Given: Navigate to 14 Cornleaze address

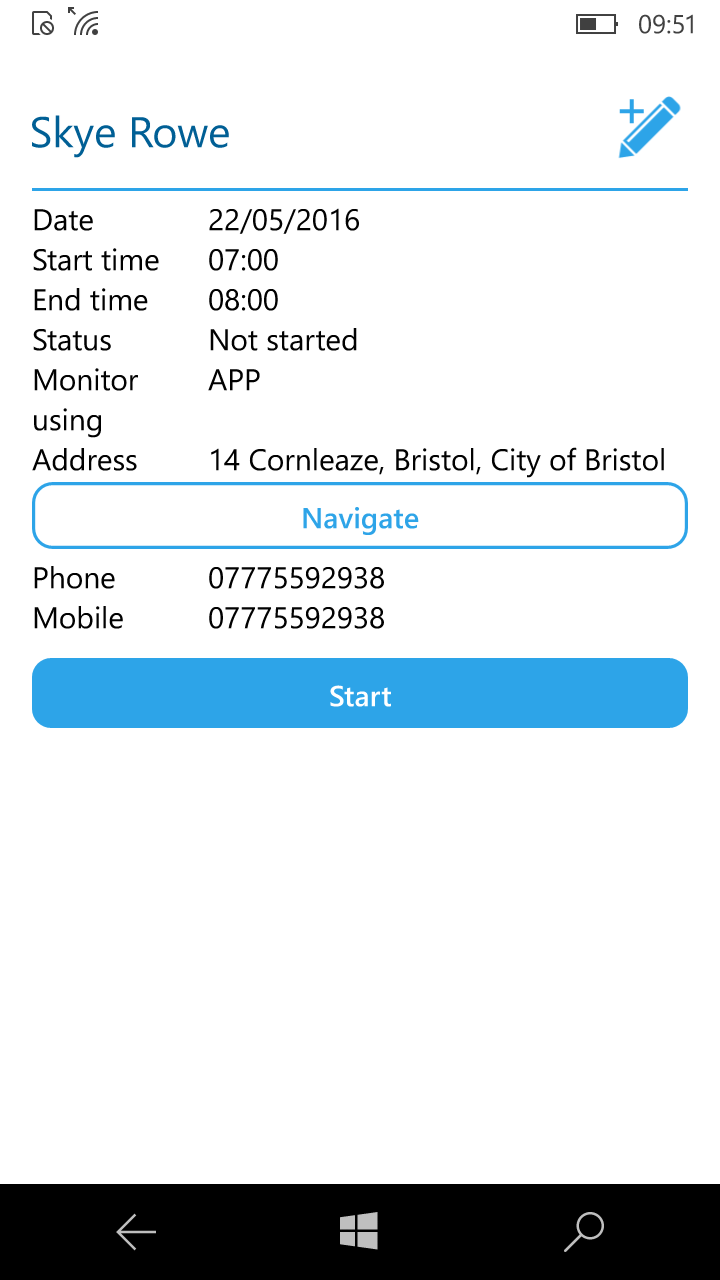Looking at the screenshot, I should [360, 517].
